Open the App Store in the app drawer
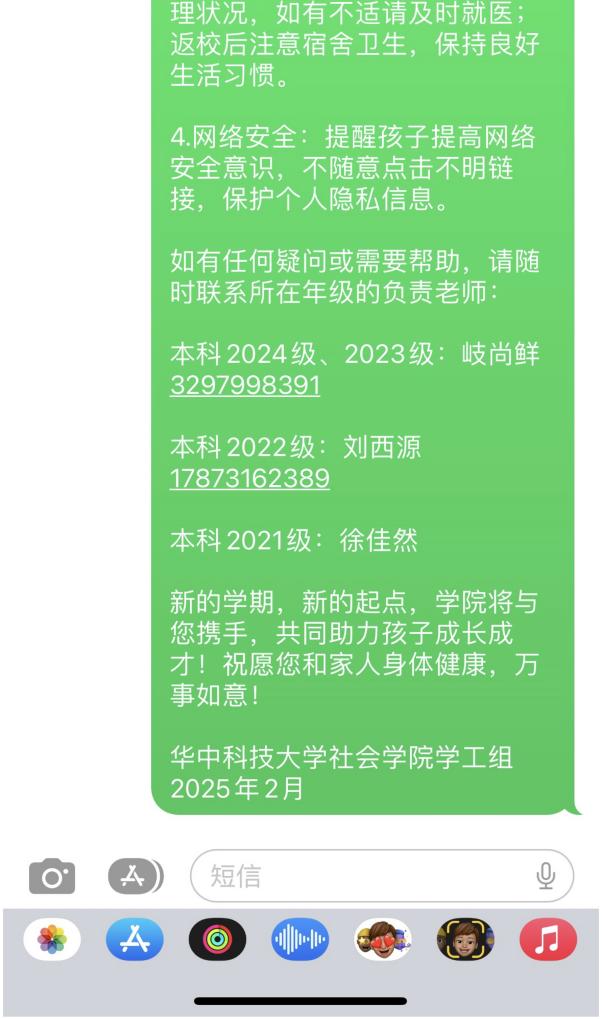602x1019 pixels. [135, 940]
